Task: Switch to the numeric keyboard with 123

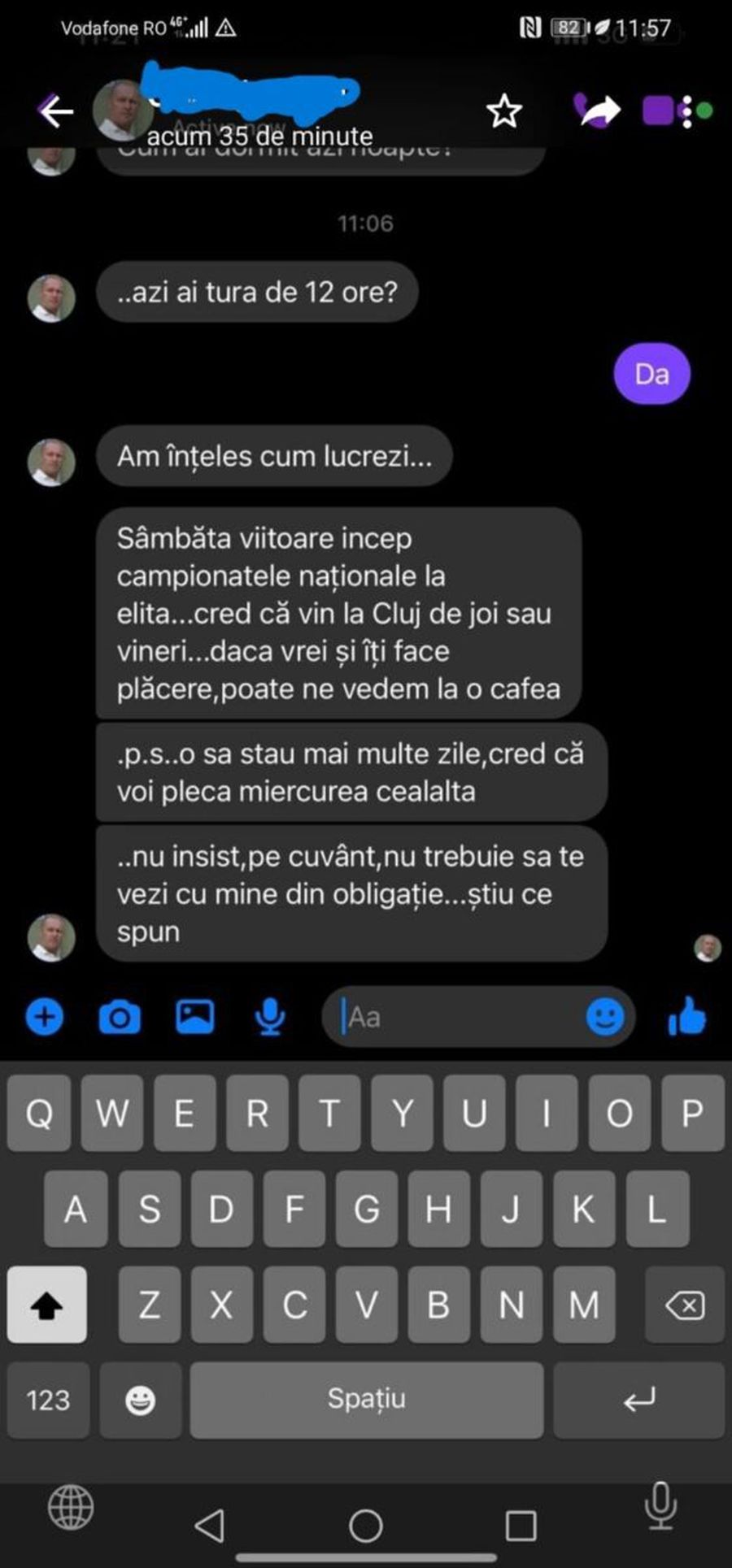Action: (47, 1400)
